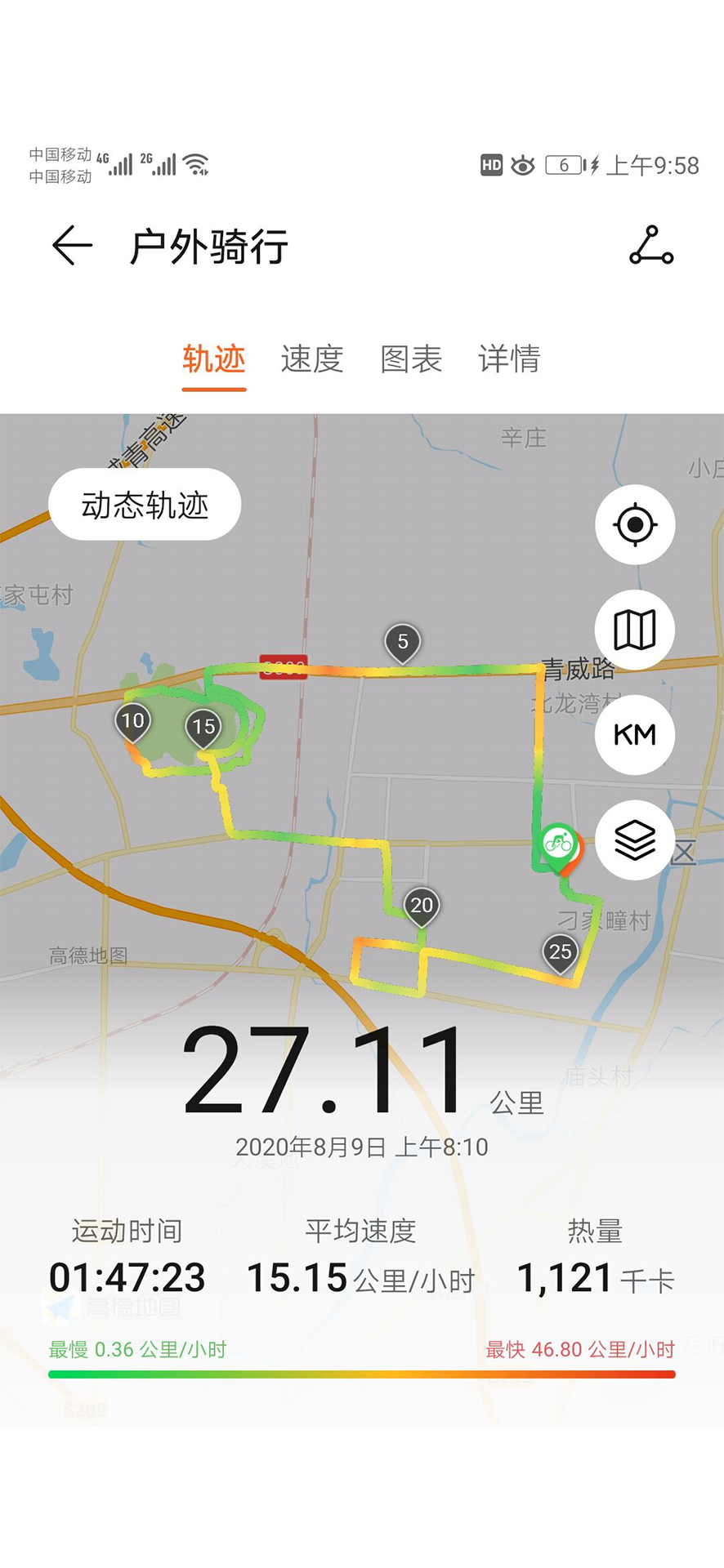
Task: Recenter the map on the route
Action: coord(635,524)
